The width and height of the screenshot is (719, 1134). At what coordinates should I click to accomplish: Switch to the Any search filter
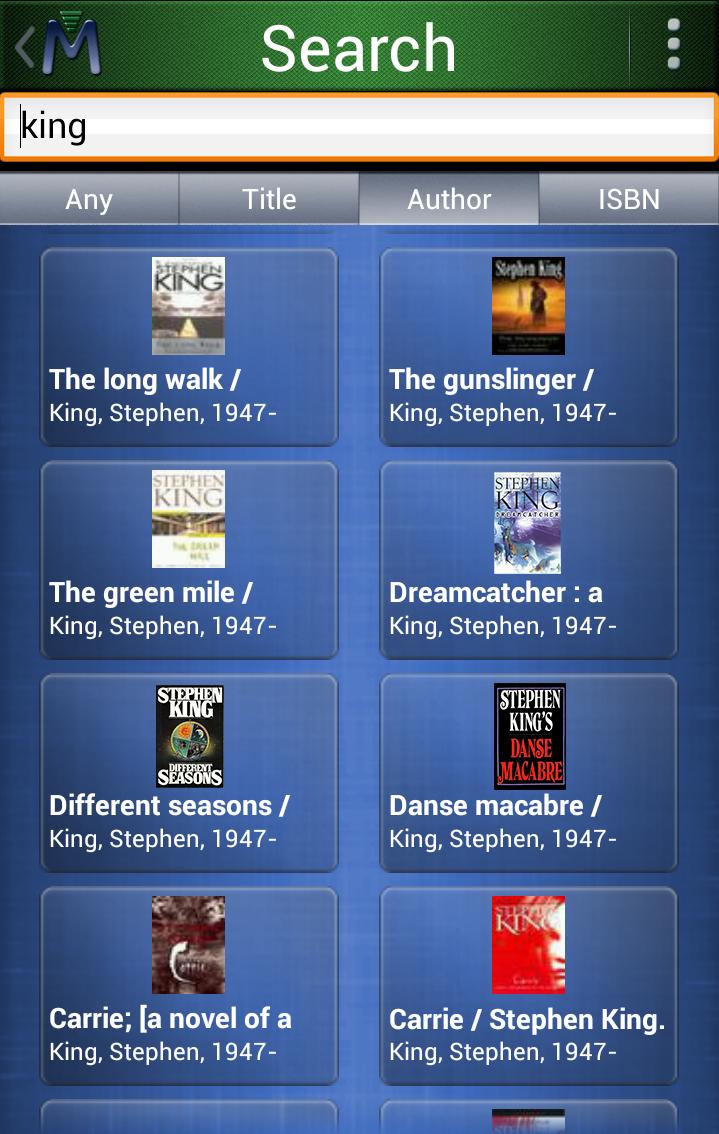click(89, 199)
